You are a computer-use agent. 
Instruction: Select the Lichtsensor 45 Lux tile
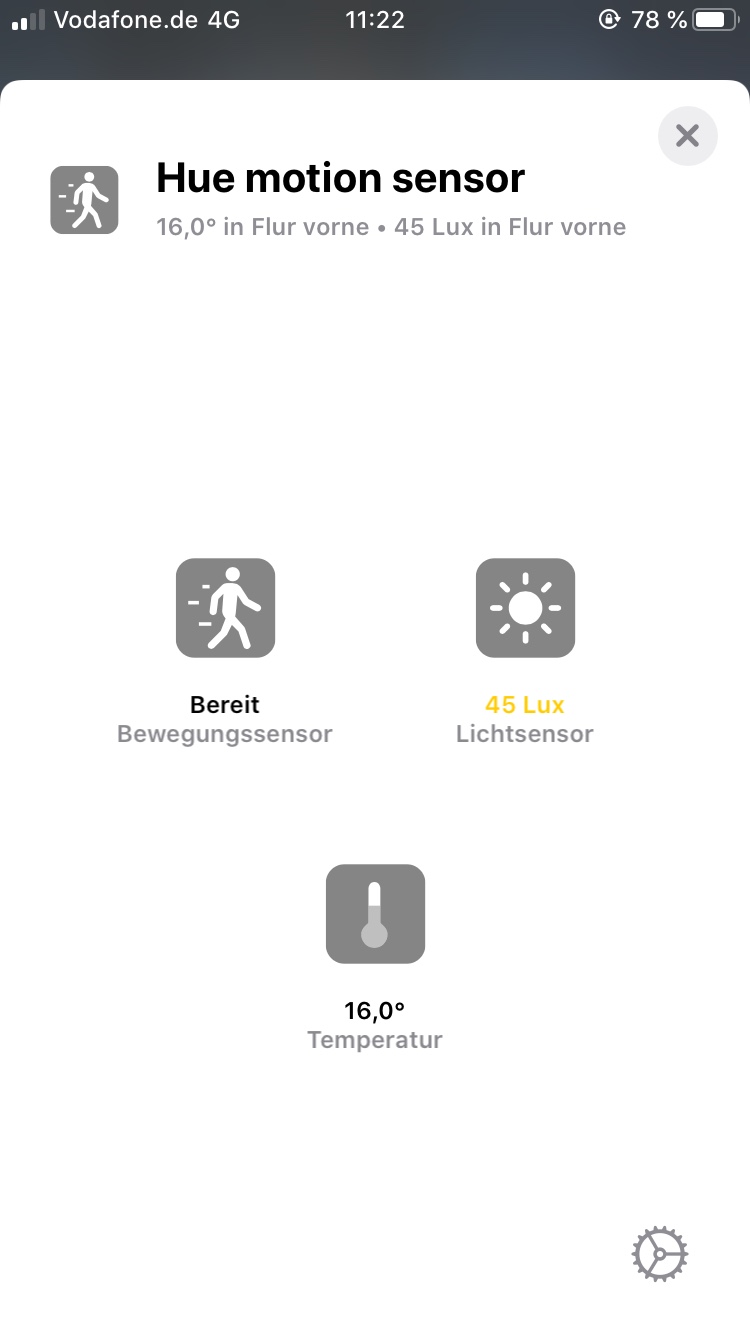point(525,608)
